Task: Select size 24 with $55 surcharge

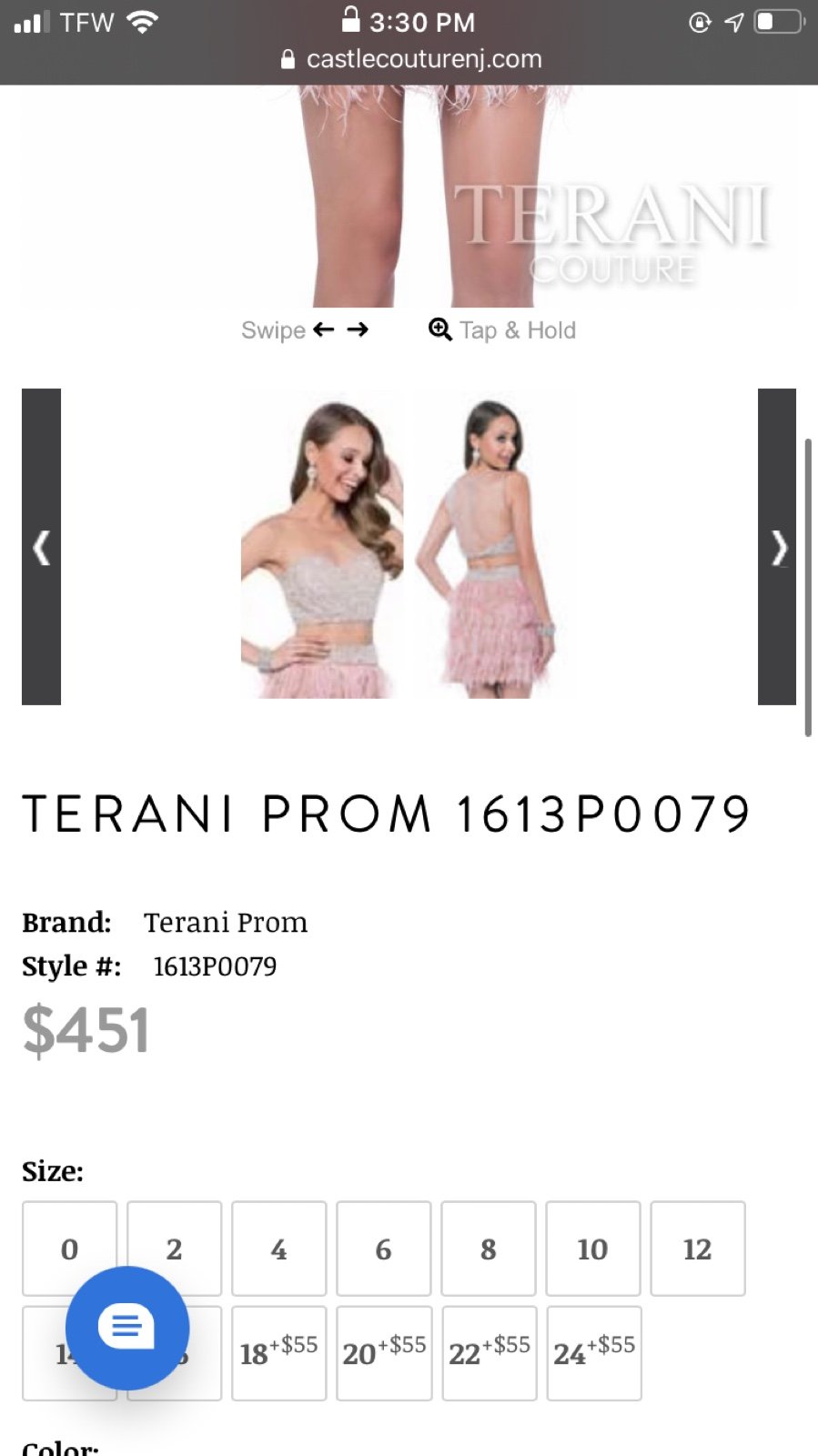Action: tap(593, 1353)
